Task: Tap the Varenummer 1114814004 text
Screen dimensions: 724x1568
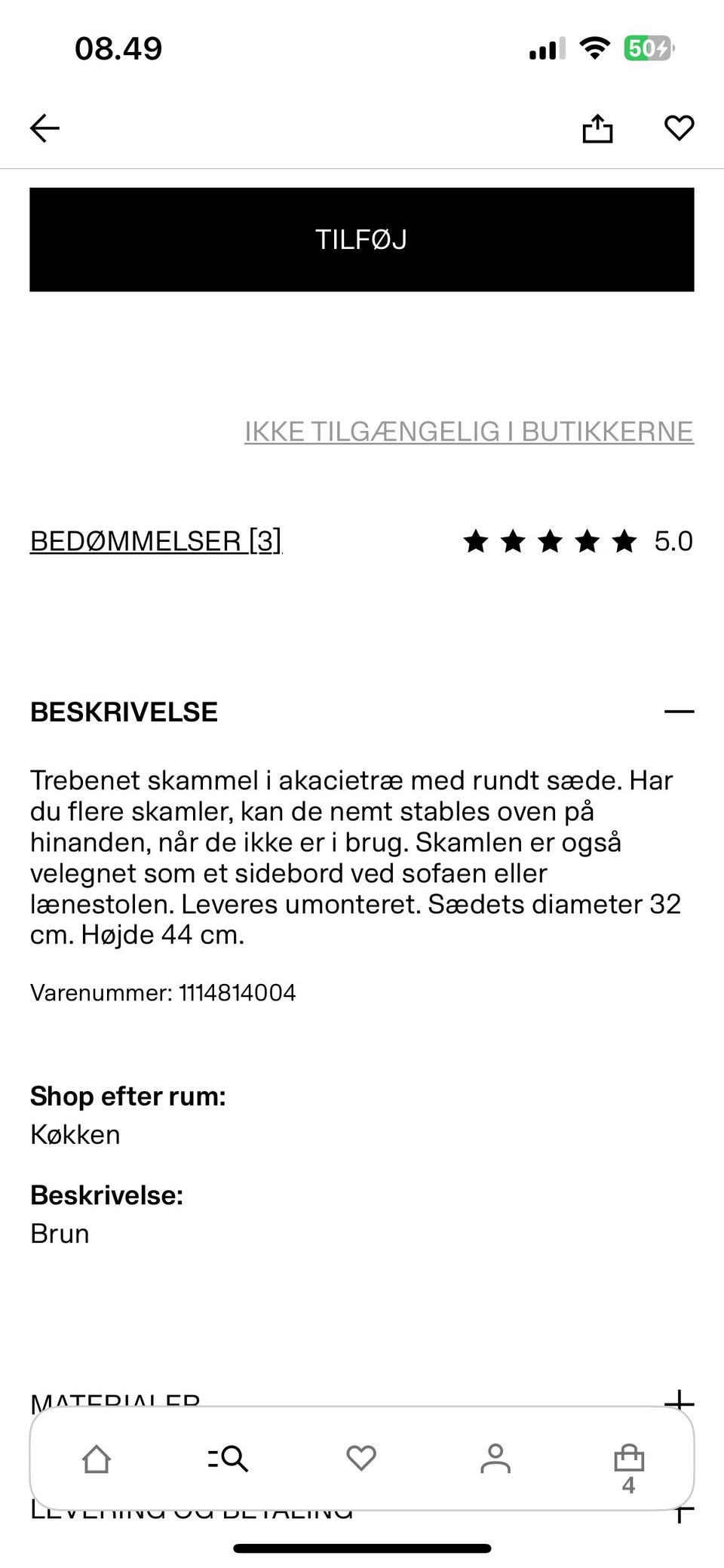Action: [163, 992]
